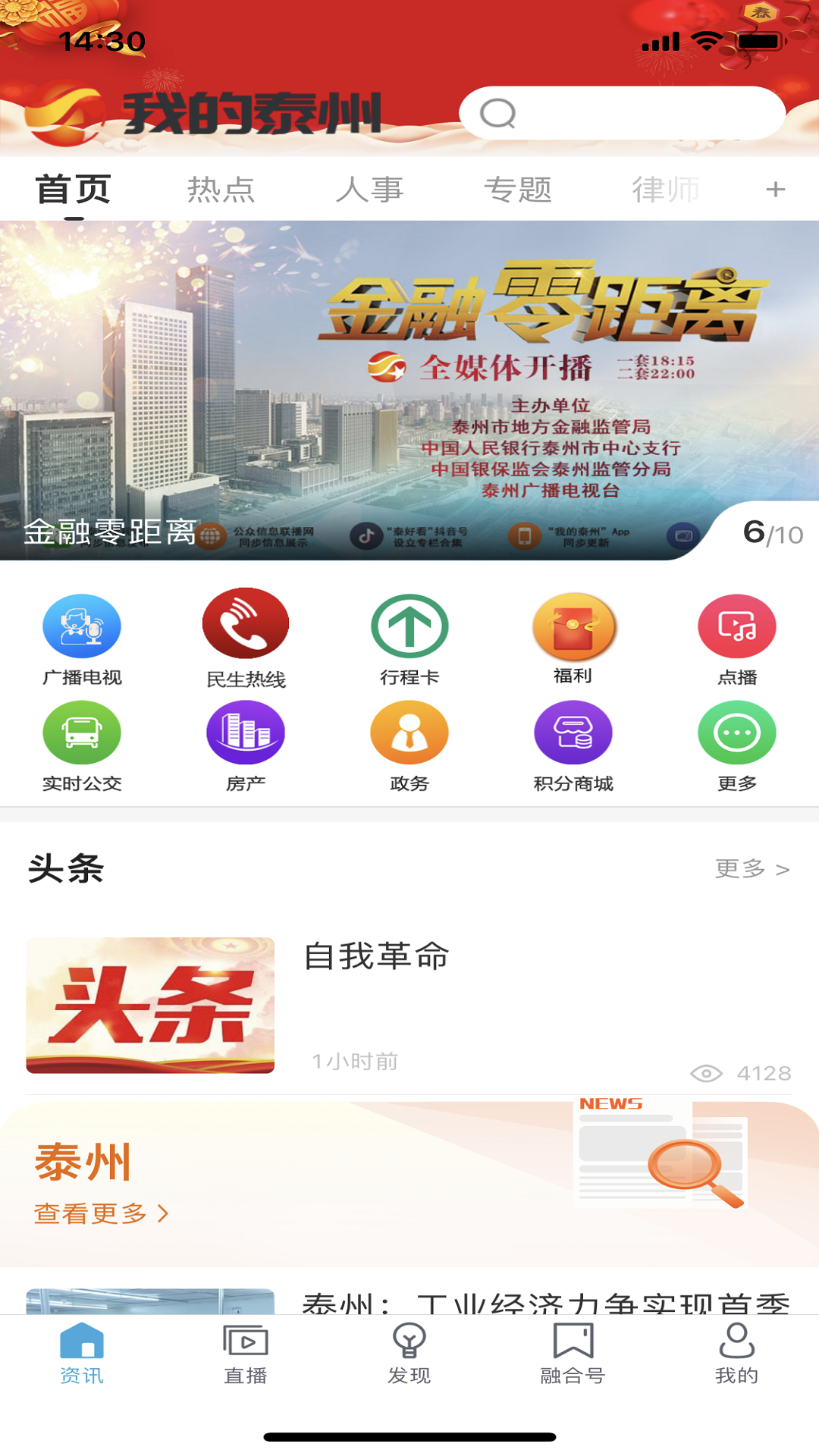The image size is (819, 1456).
Task: View 更多 in the 头条 section
Action: [752, 869]
